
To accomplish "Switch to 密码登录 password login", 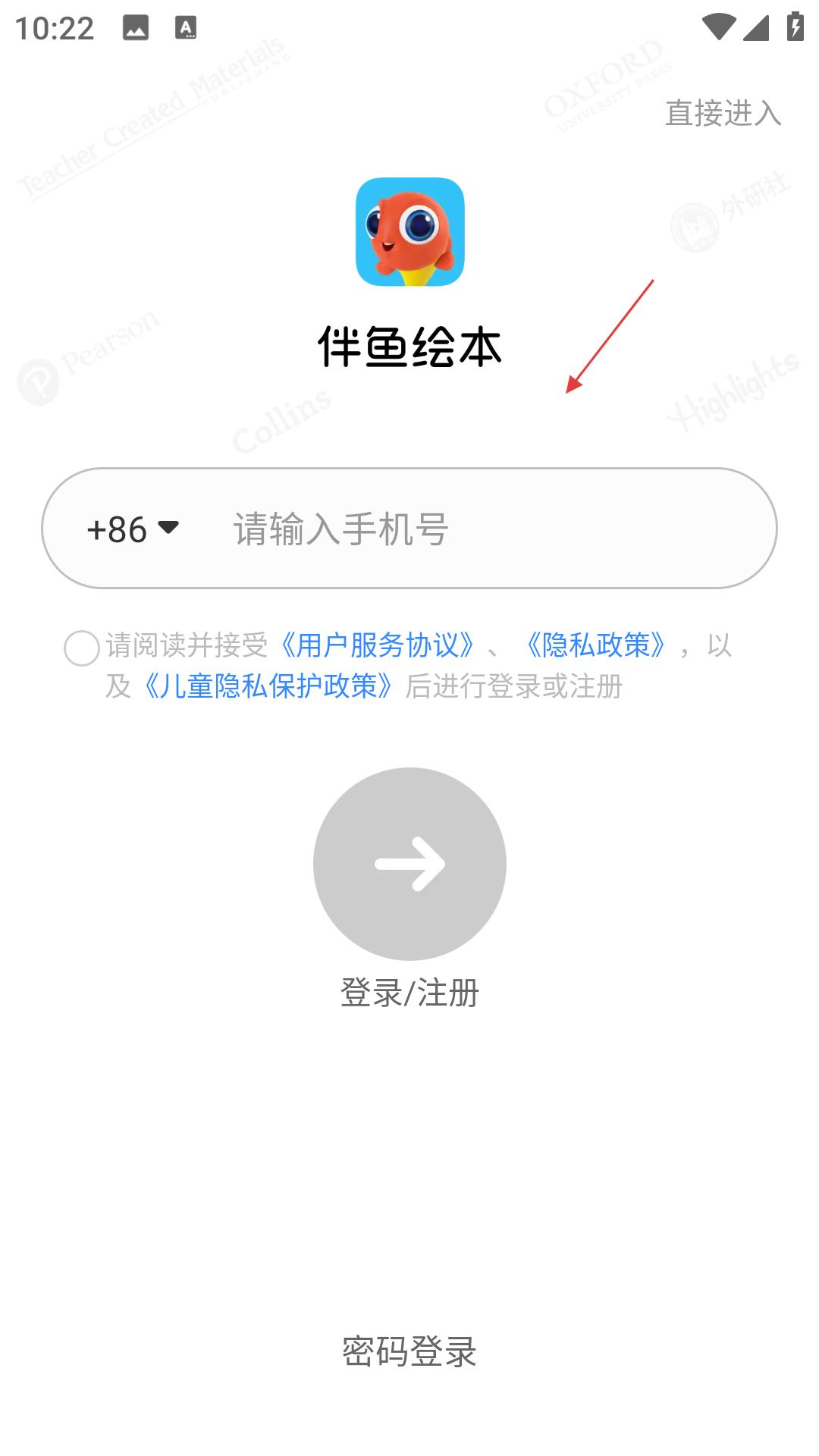I will coord(409,1351).
